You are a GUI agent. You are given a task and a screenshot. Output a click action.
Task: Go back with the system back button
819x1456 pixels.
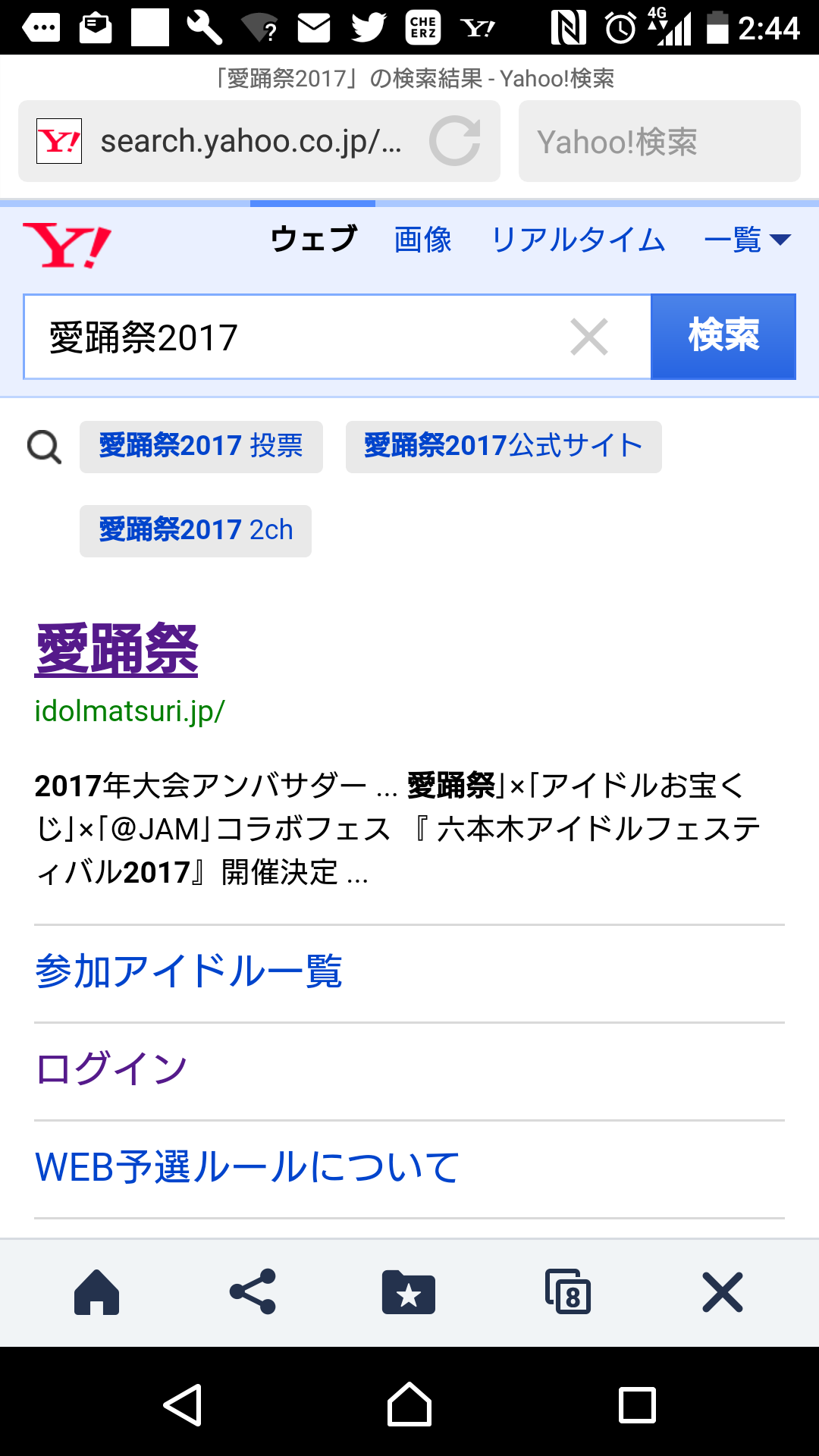pos(183,1404)
